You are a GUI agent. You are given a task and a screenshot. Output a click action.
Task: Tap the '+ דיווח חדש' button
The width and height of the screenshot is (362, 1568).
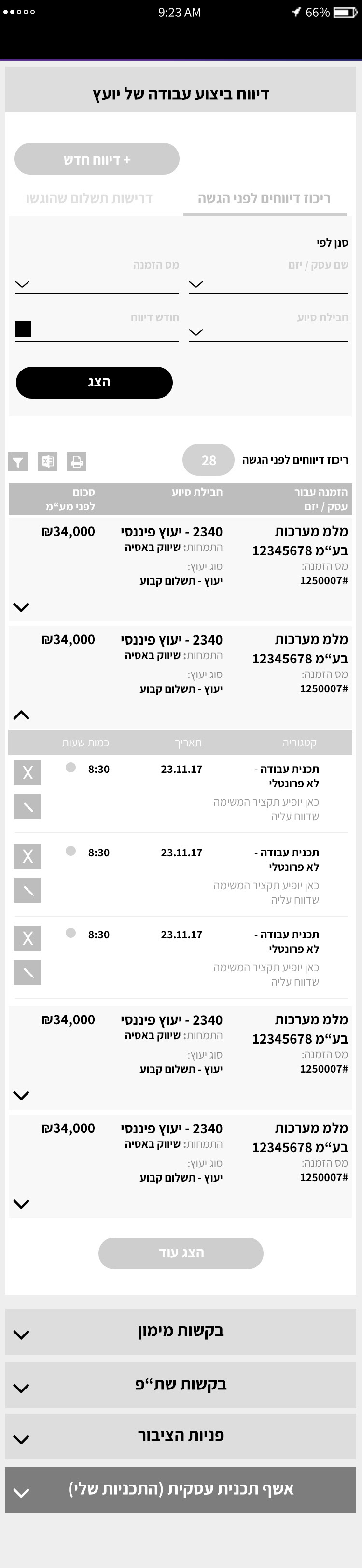coord(97,160)
